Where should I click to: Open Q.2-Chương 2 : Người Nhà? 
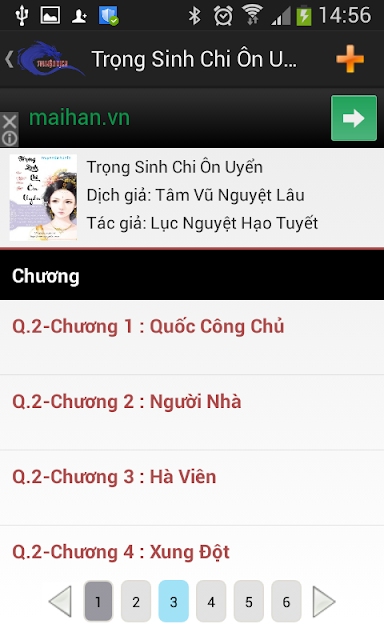[192, 413]
